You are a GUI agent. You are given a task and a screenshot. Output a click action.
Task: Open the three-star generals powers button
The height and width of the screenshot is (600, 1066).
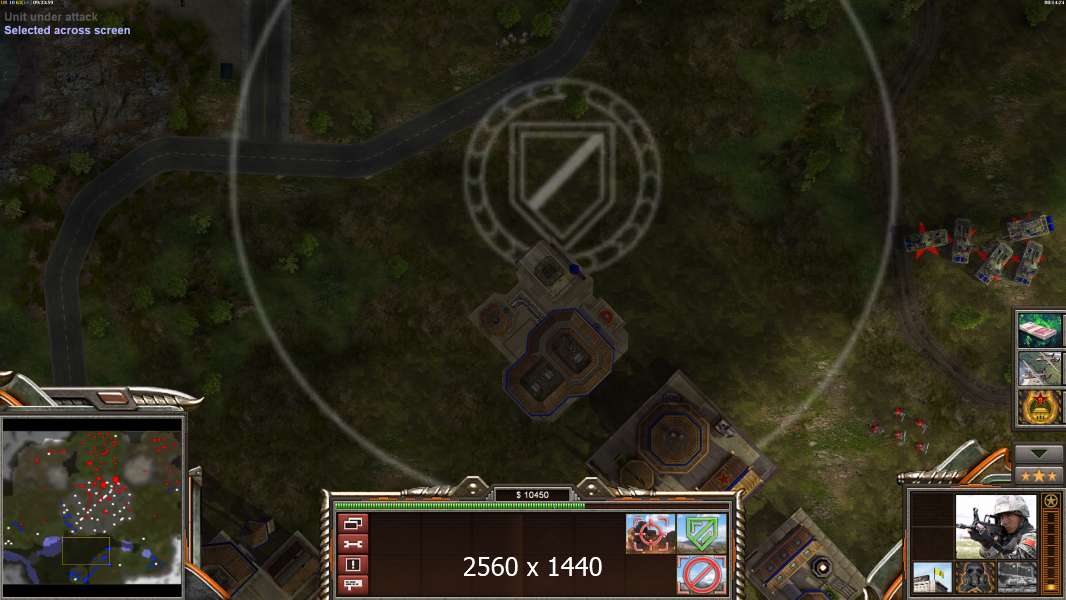point(1039,475)
